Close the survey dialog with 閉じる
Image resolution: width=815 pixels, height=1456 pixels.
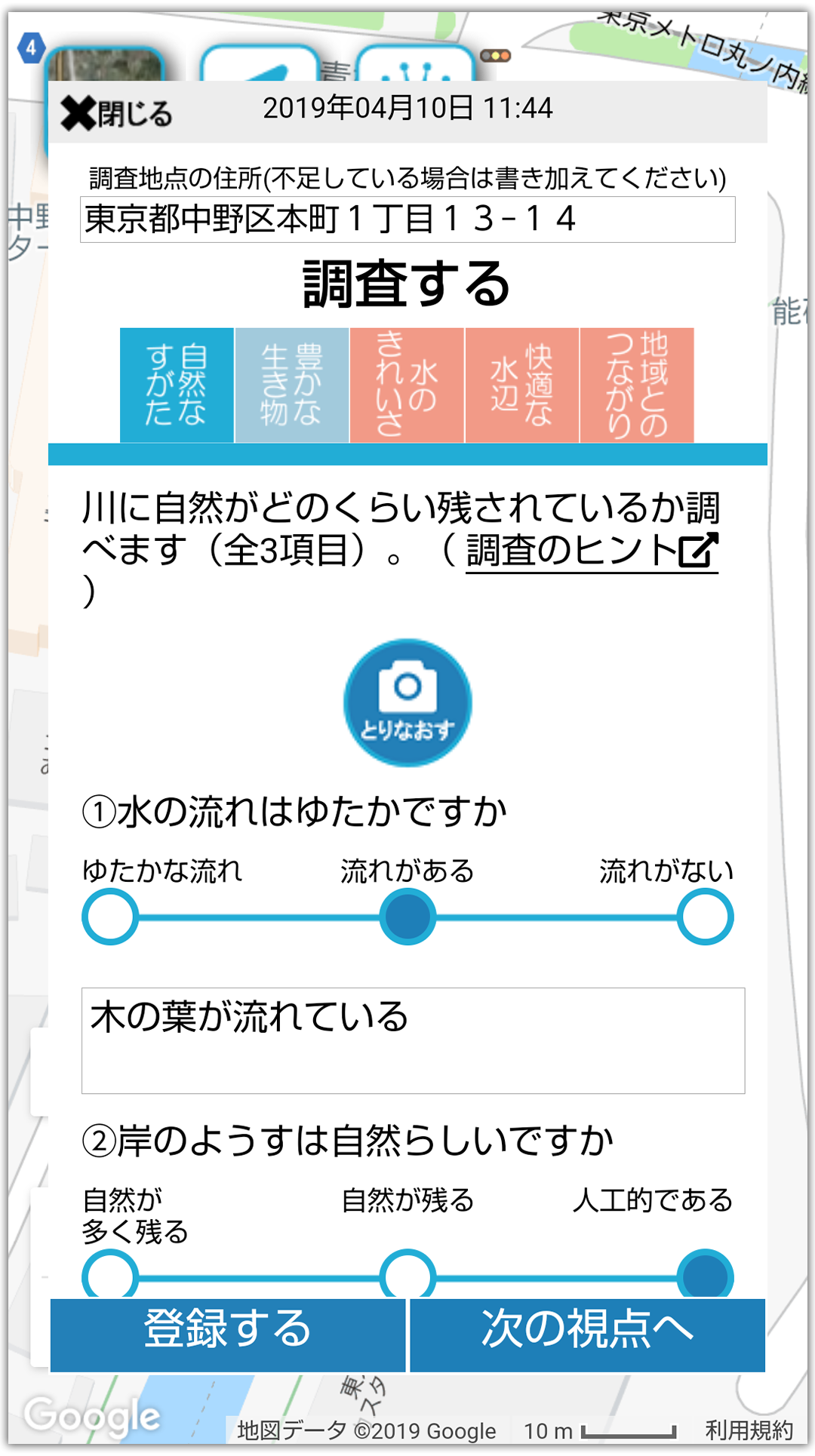point(117,113)
